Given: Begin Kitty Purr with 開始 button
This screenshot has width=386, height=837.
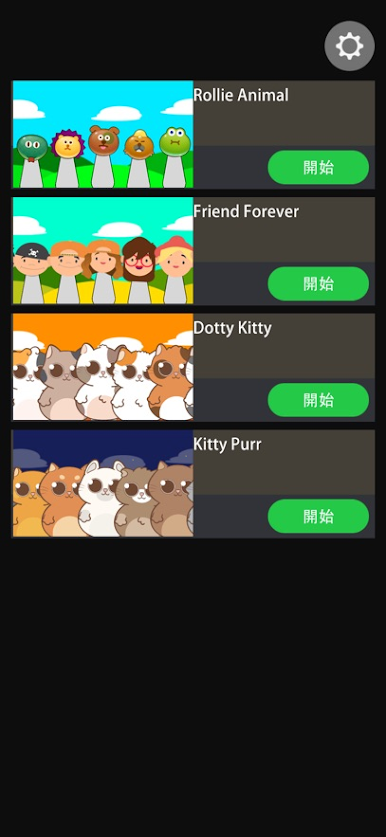Looking at the screenshot, I should [x=318, y=516].
